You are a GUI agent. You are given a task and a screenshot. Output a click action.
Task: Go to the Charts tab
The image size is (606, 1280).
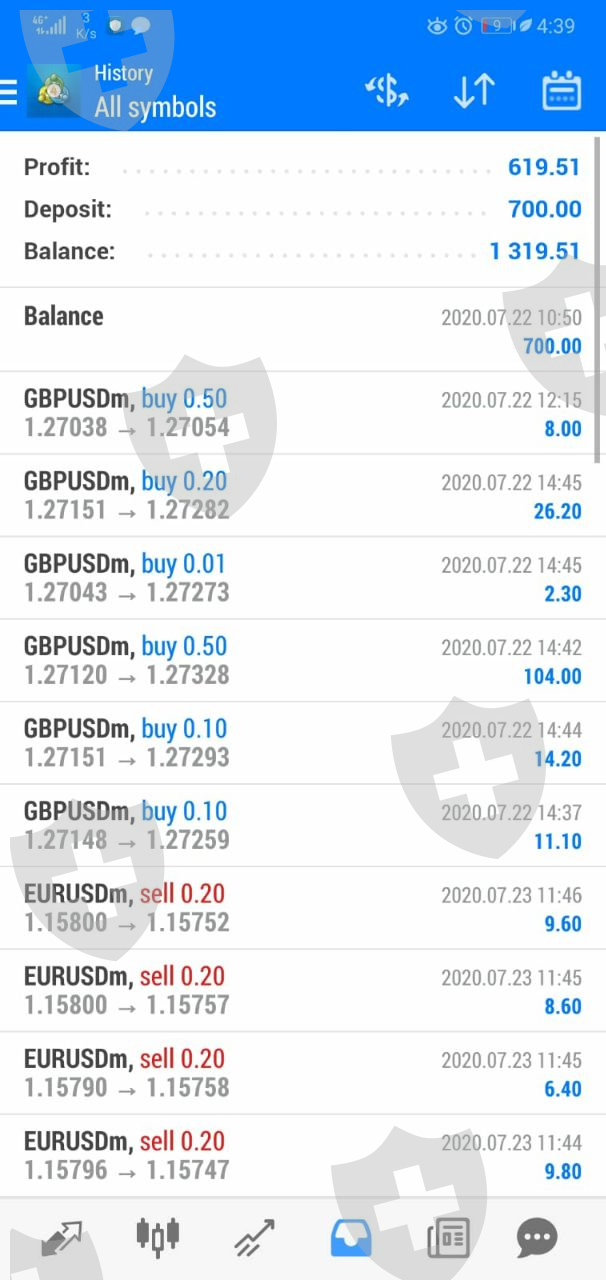coord(158,1239)
